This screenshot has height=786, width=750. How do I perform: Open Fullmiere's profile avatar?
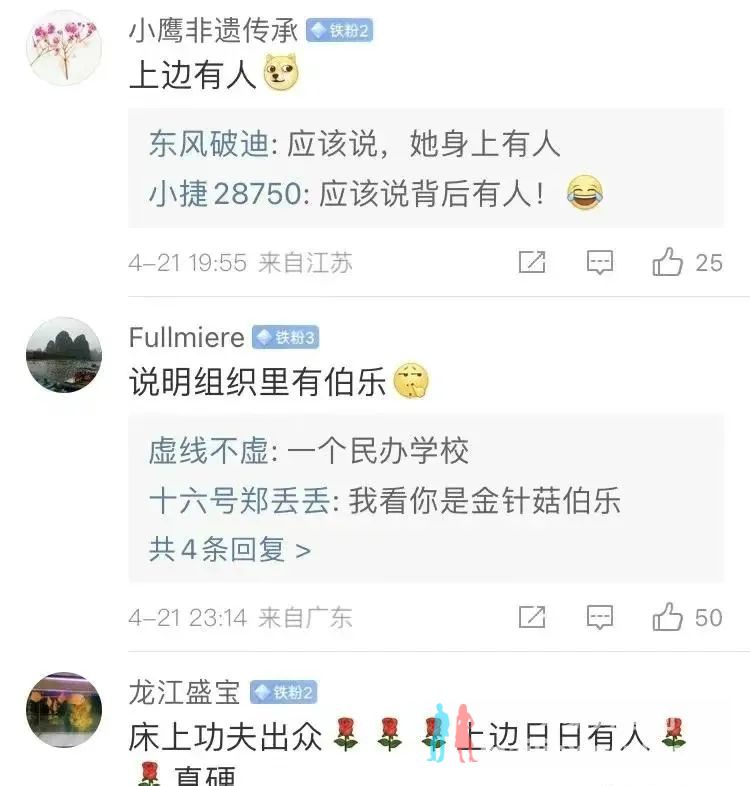tap(64, 355)
